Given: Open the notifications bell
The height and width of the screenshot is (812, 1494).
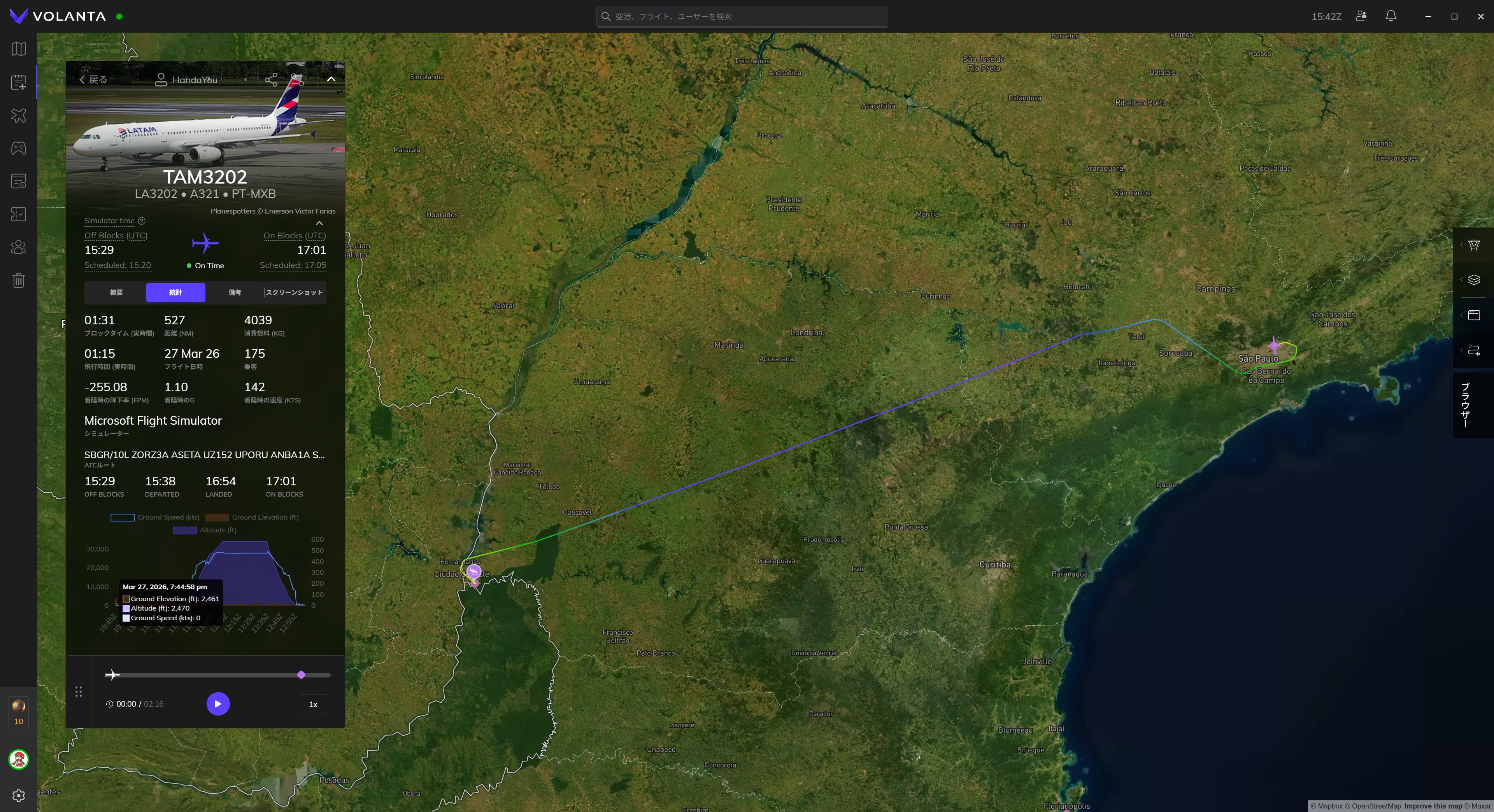Looking at the screenshot, I should tap(1390, 16).
